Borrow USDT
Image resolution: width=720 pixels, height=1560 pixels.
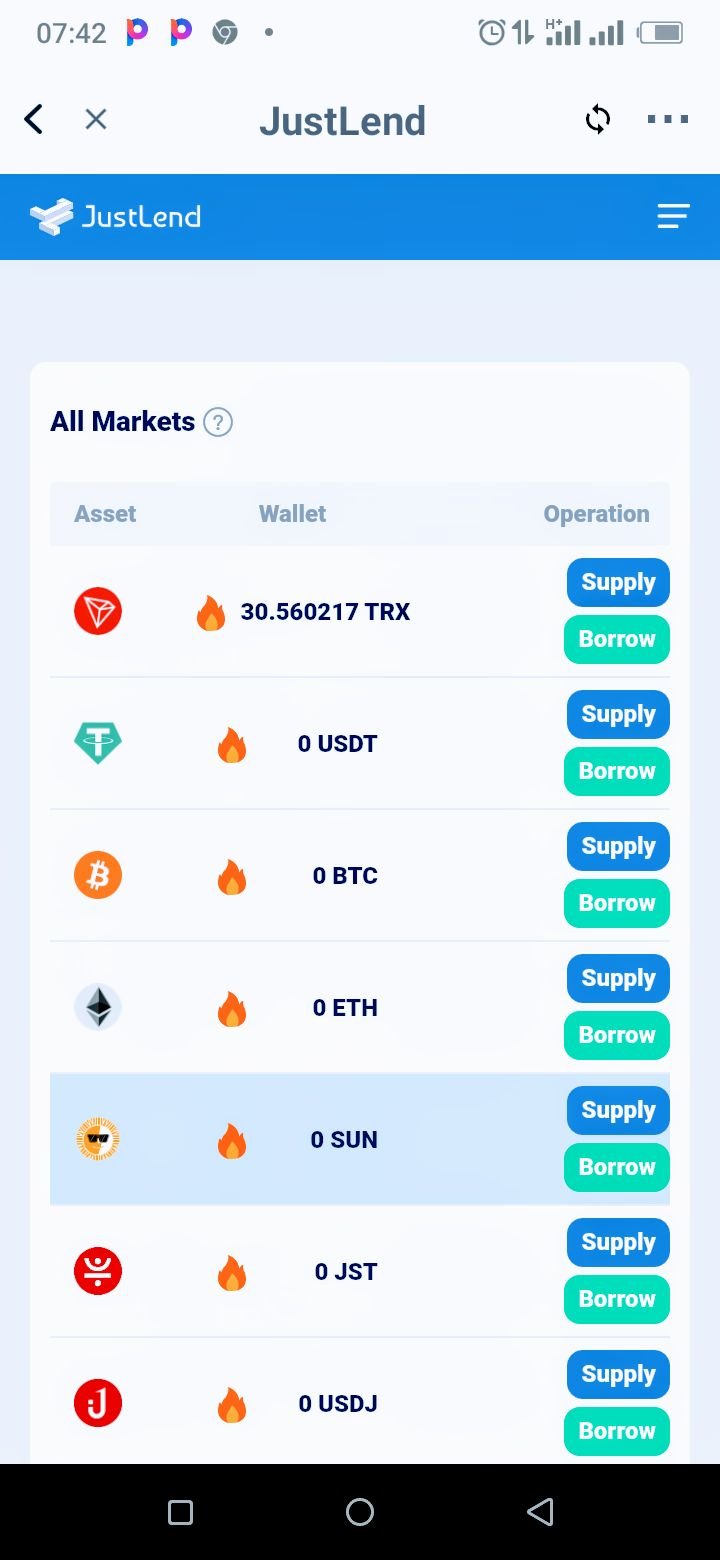pyautogui.click(x=617, y=771)
